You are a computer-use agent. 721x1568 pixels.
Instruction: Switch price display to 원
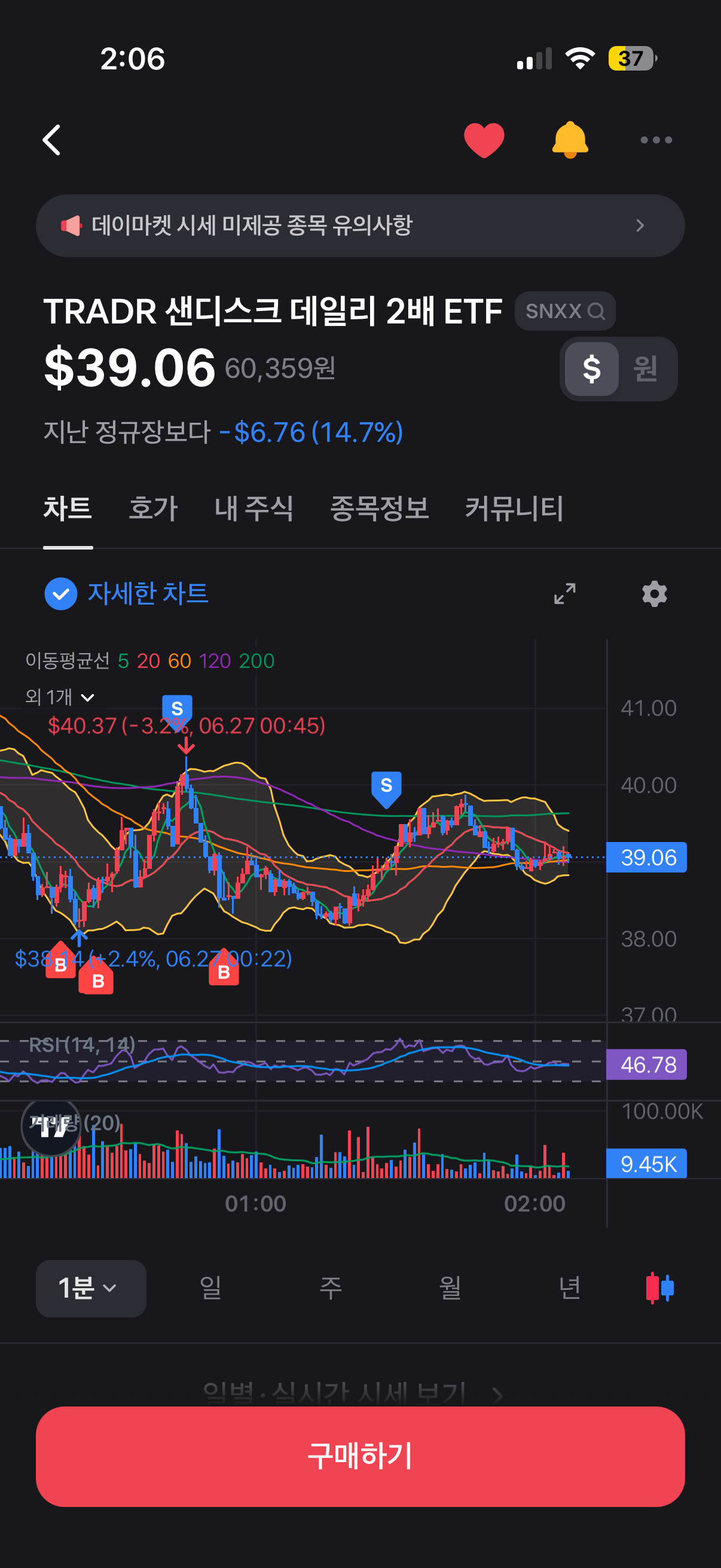pyautogui.click(x=646, y=369)
